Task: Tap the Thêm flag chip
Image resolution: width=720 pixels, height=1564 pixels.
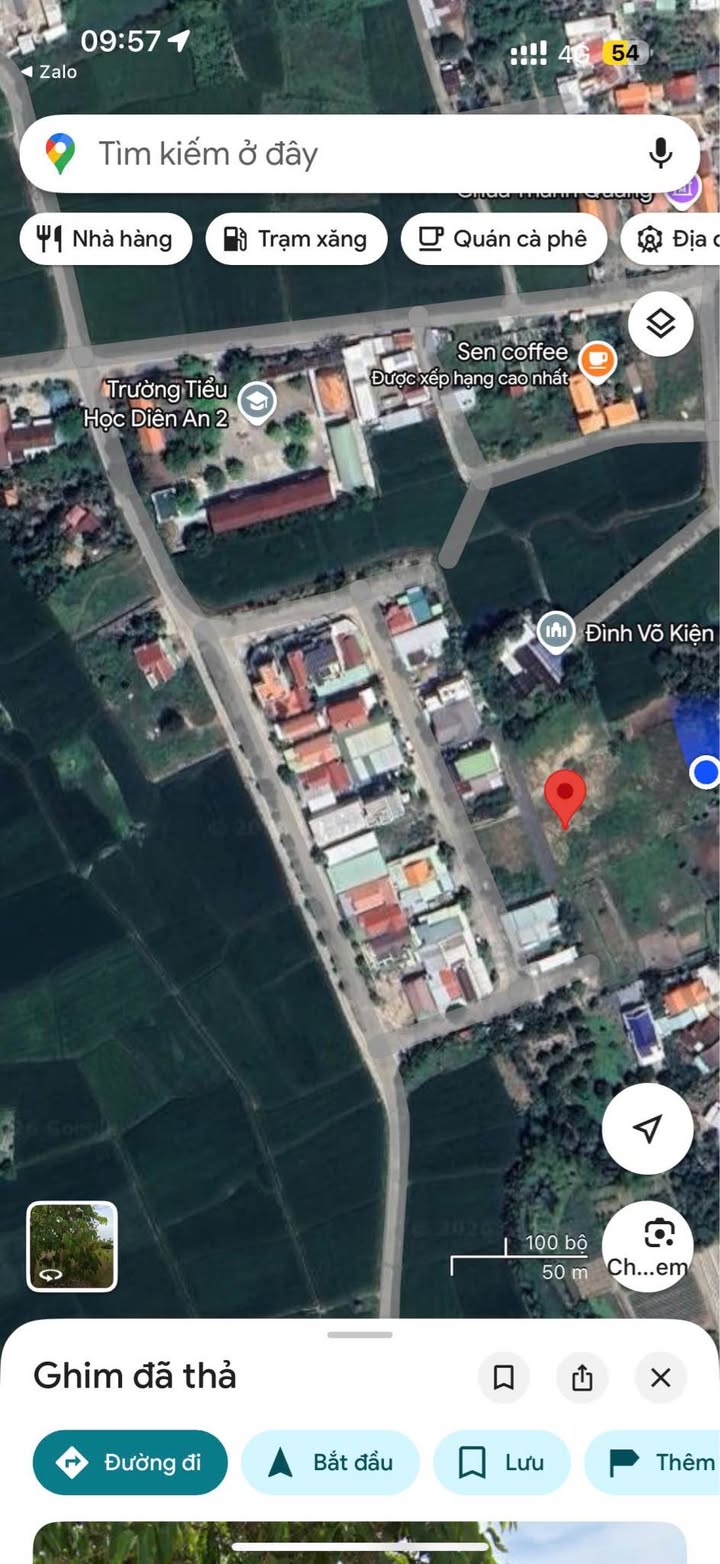Action: [660, 1462]
